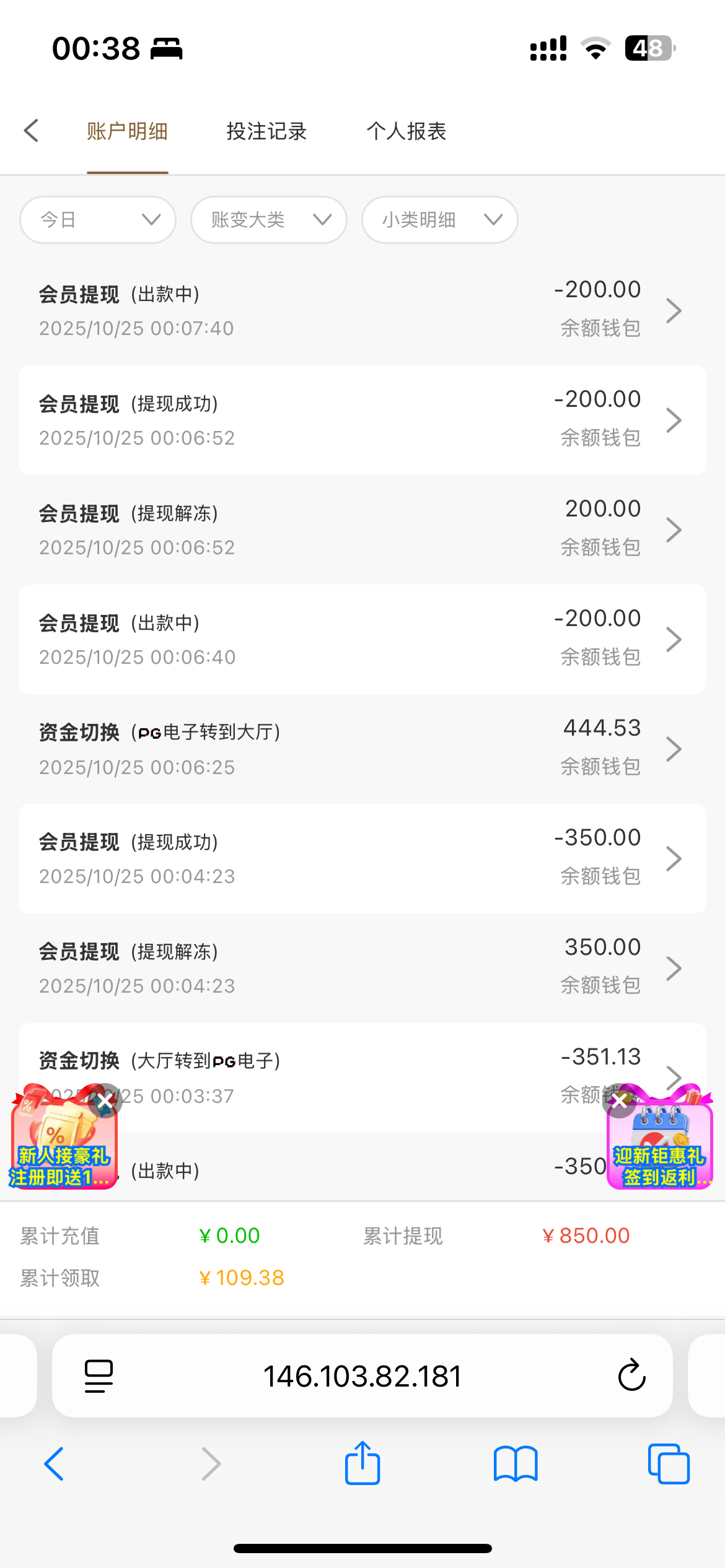
Task: Dismiss the sign-in rebate floating banner
Action: 619,1101
